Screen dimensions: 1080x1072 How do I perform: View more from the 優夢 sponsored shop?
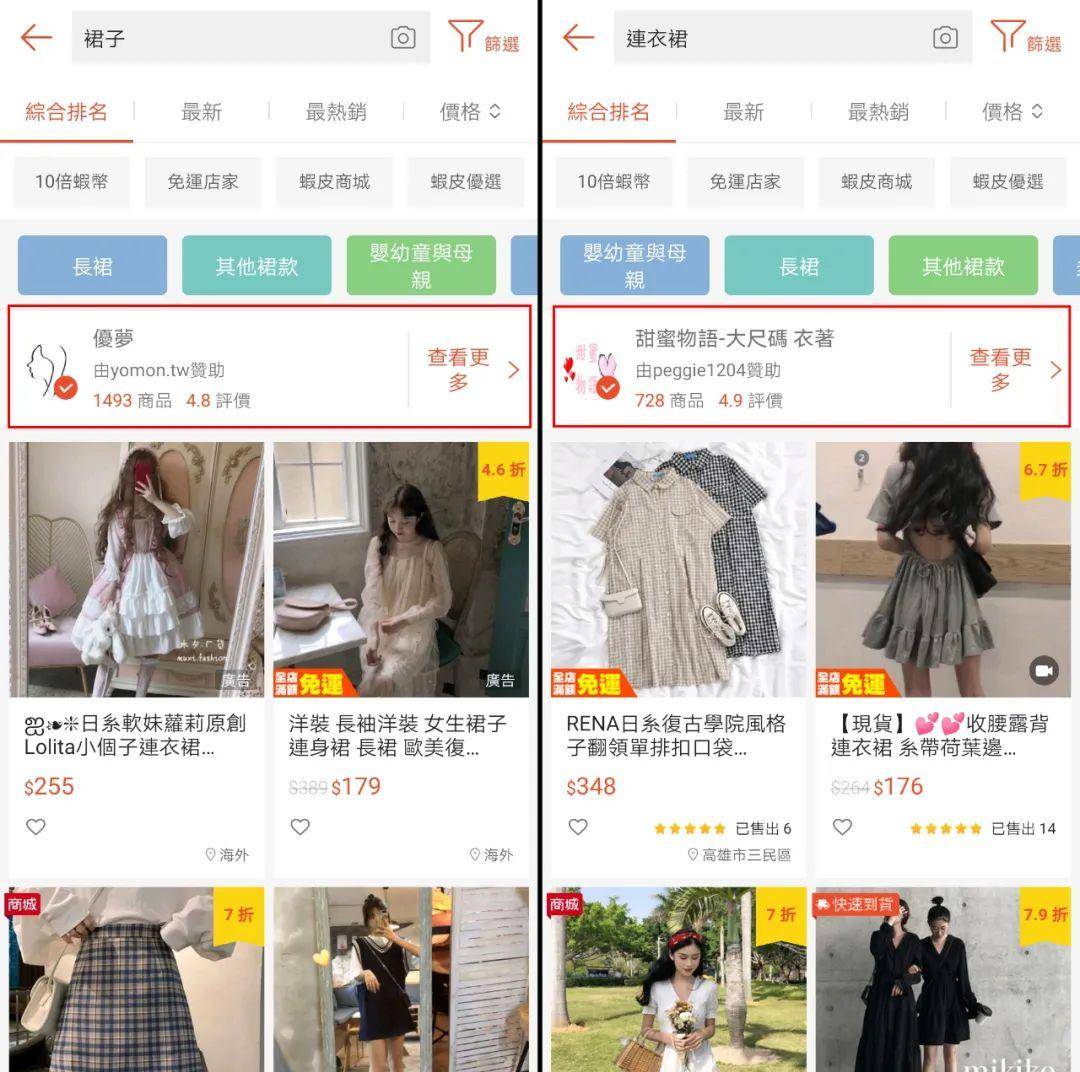(469, 369)
